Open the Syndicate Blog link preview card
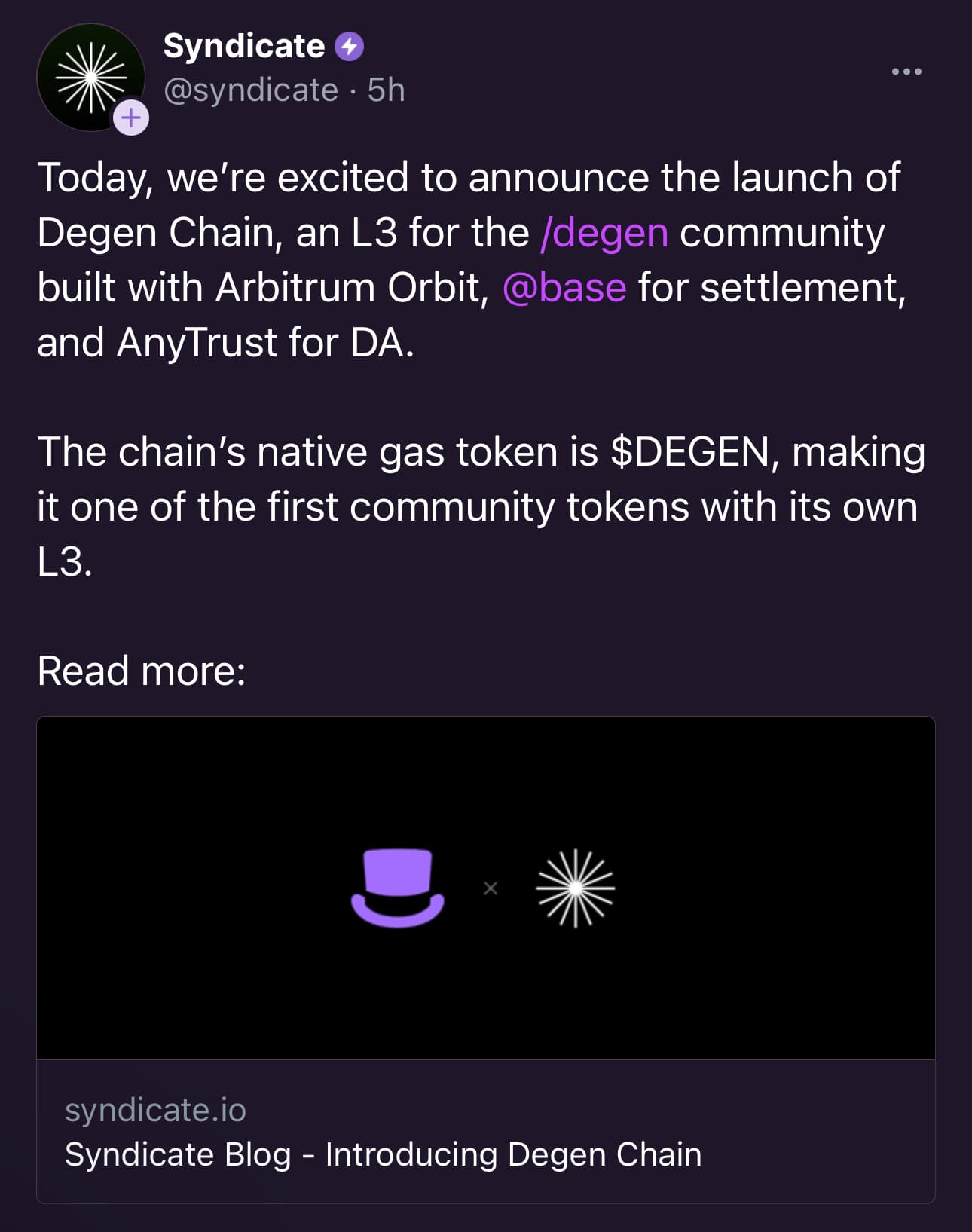Image resolution: width=972 pixels, height=1232 pixels. (x=485, y=958)
